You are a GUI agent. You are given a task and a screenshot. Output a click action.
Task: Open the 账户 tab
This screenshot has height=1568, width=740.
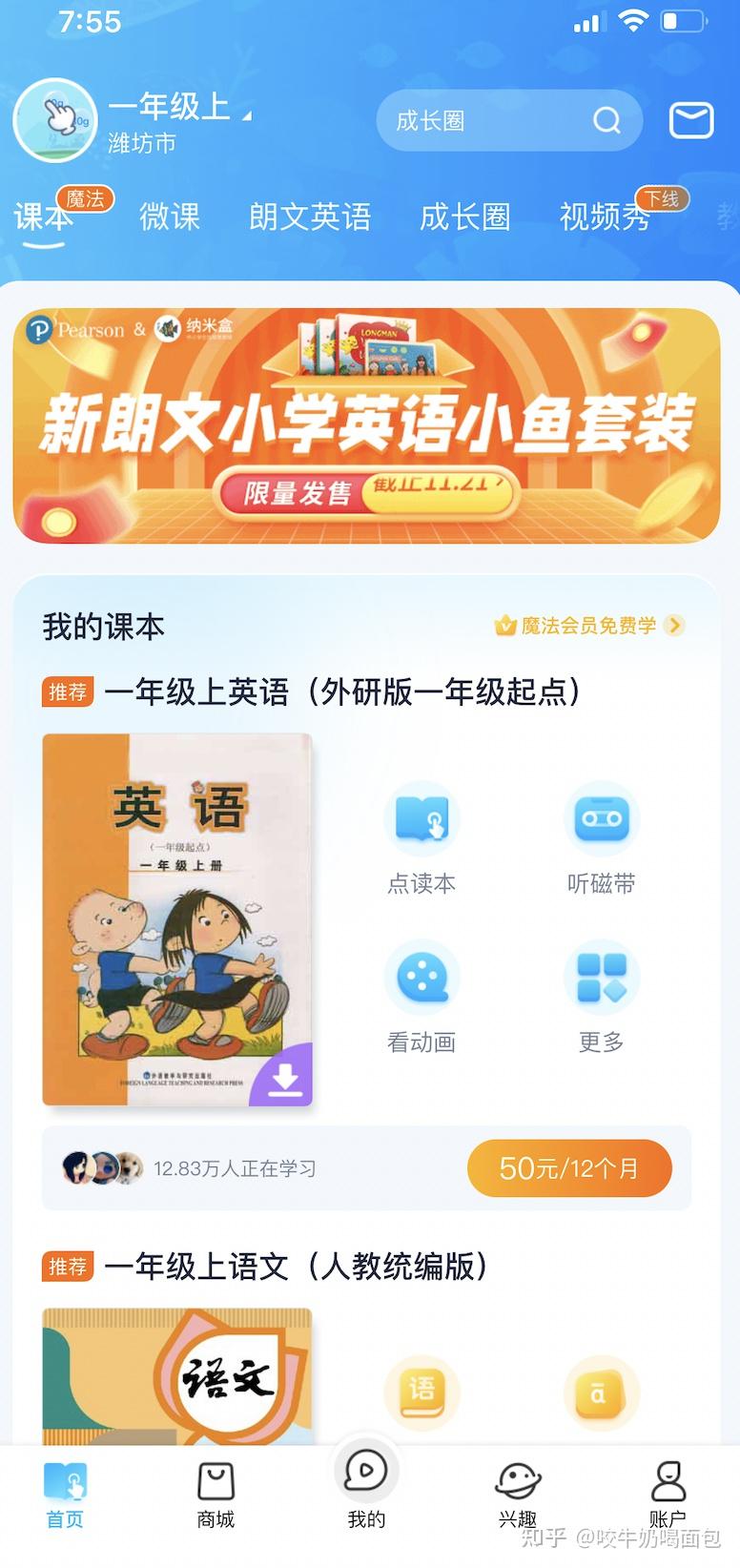(668, 1495)
